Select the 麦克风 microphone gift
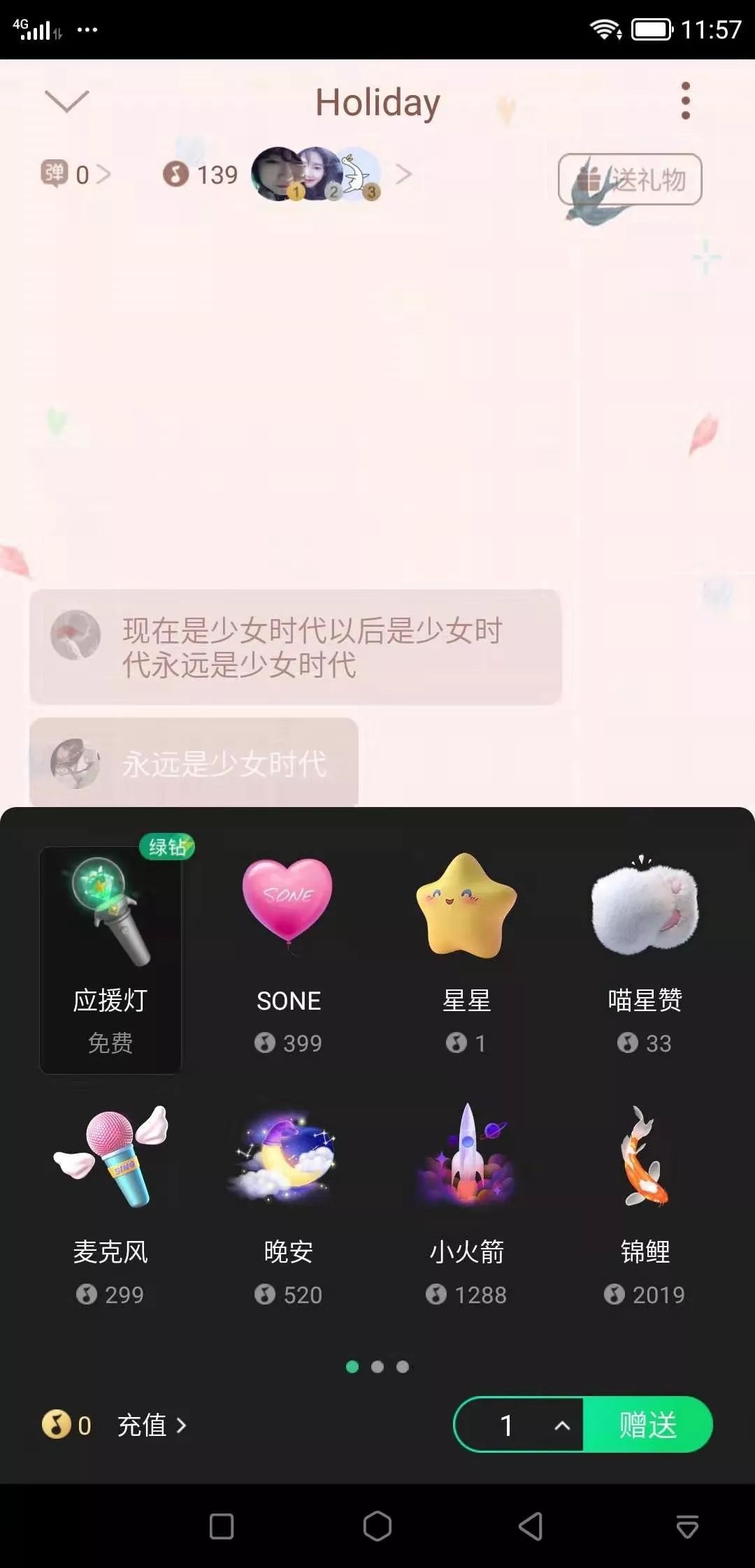Image resolution: width=755 pixels, height=1568 pixels. (x=110, y=1202)
